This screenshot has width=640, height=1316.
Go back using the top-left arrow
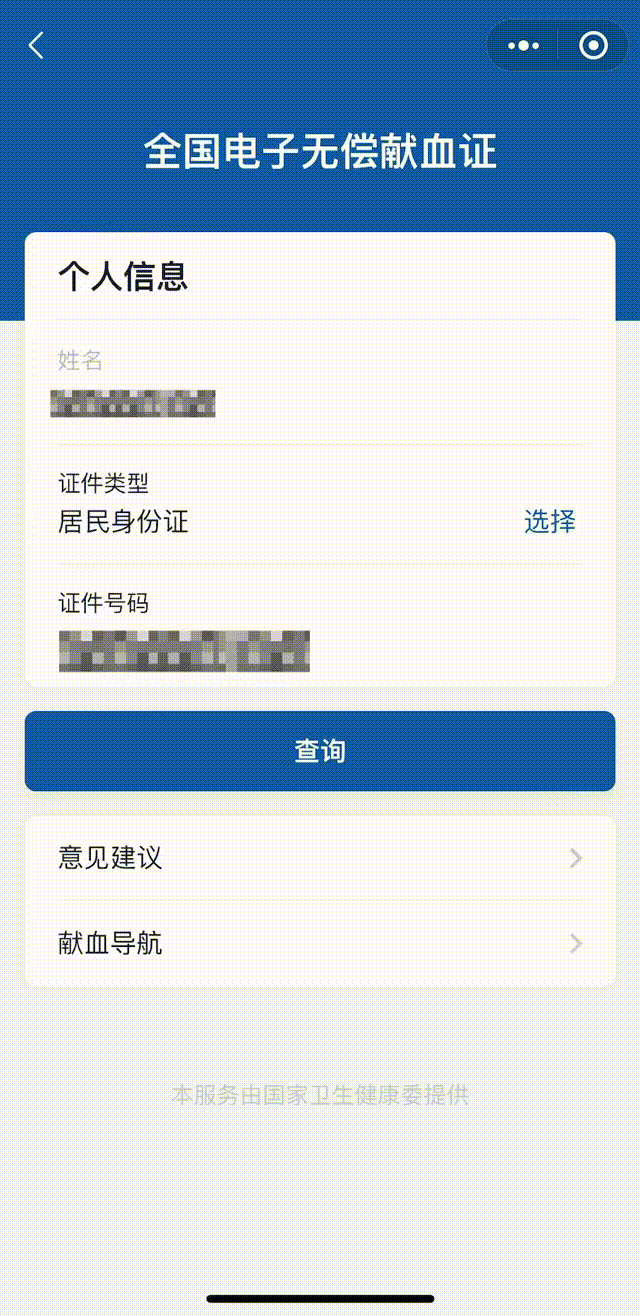(x=36, y=45)
